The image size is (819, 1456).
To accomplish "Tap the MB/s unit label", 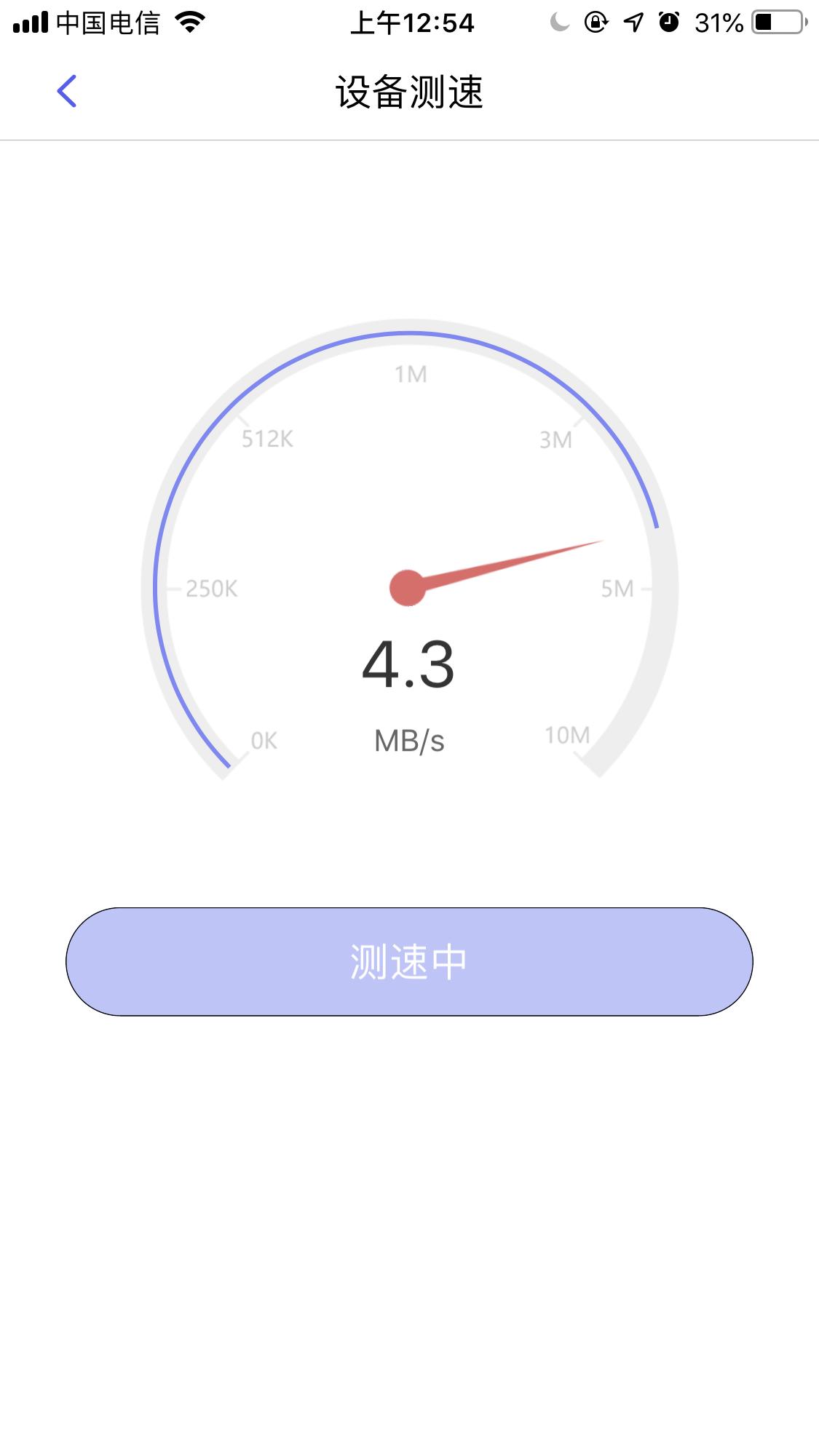I will (409, 739).
